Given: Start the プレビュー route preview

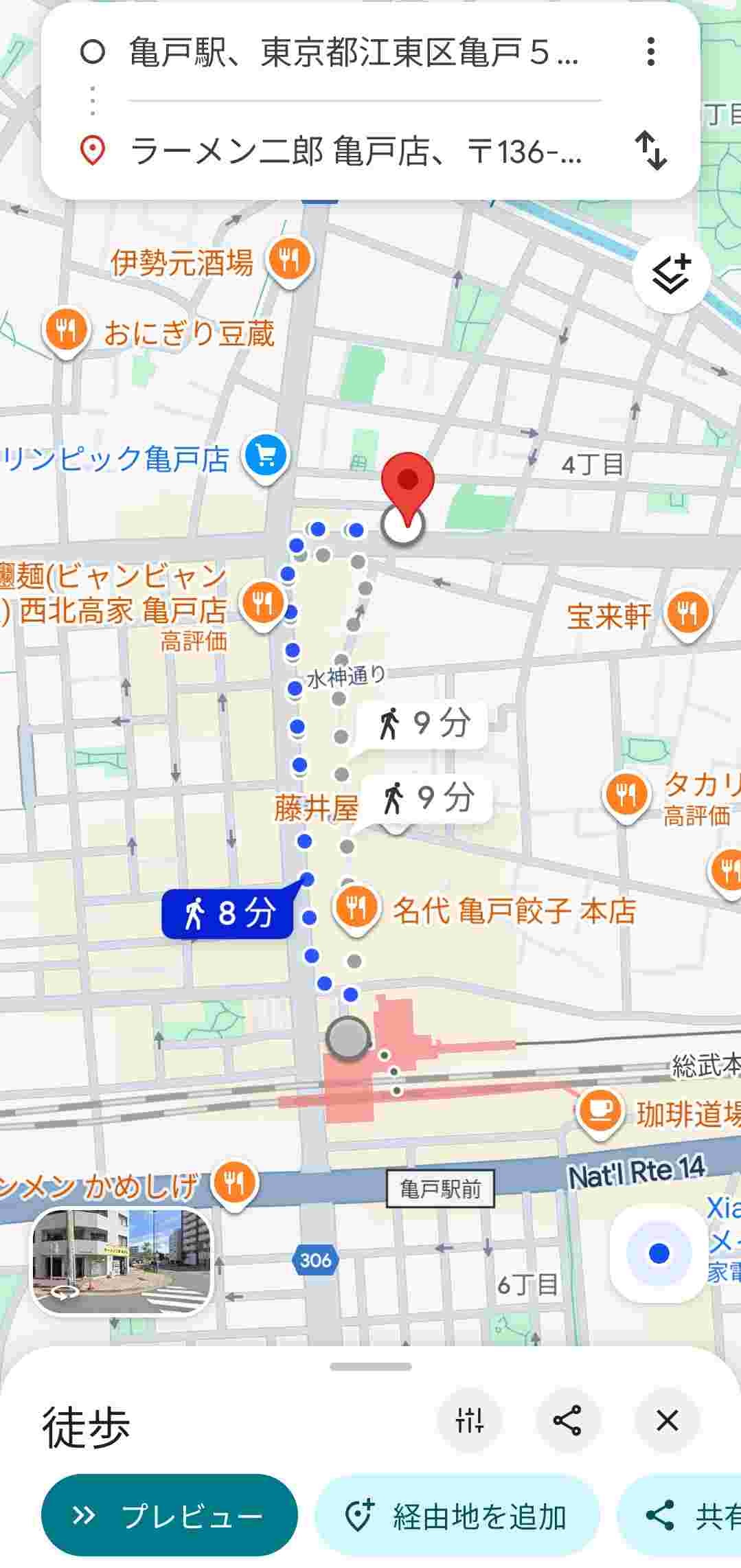Looking at the screenshot, I should coord(170,1515).
